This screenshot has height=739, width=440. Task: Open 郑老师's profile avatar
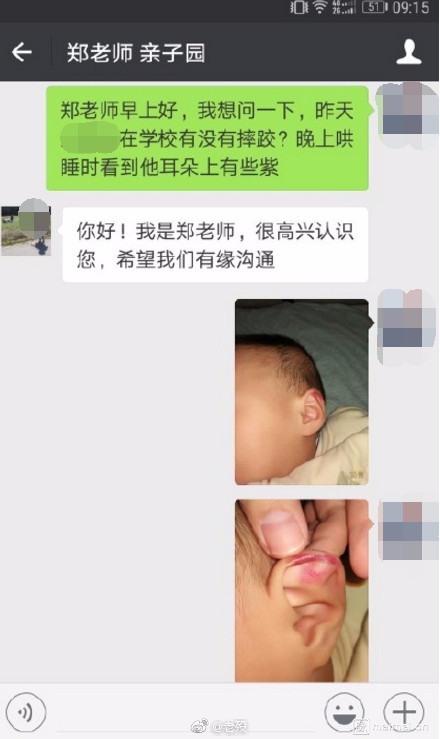(26, 227)
